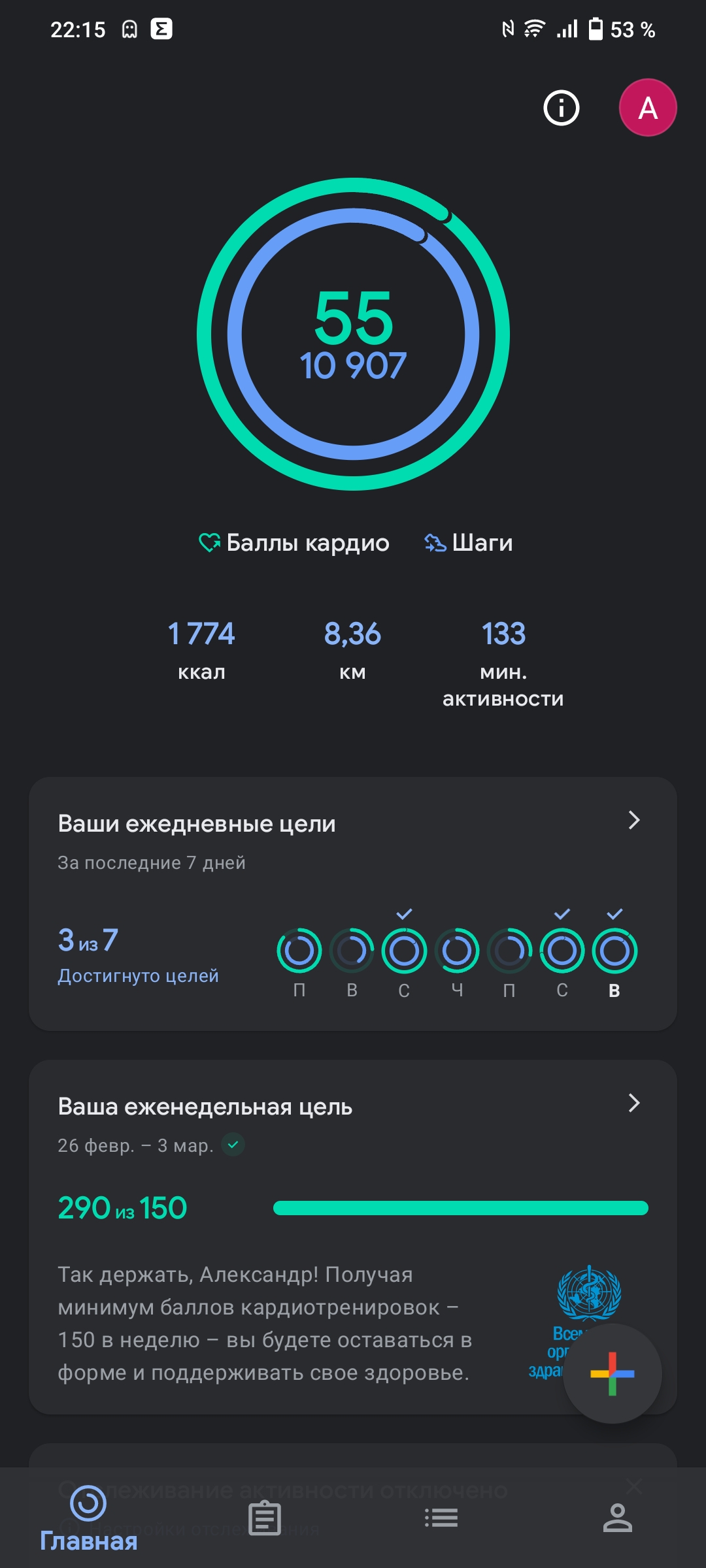Screen dimensions: 706x1568
Task: Open the 8,36 км distance stat
Action: coord(352,650)
